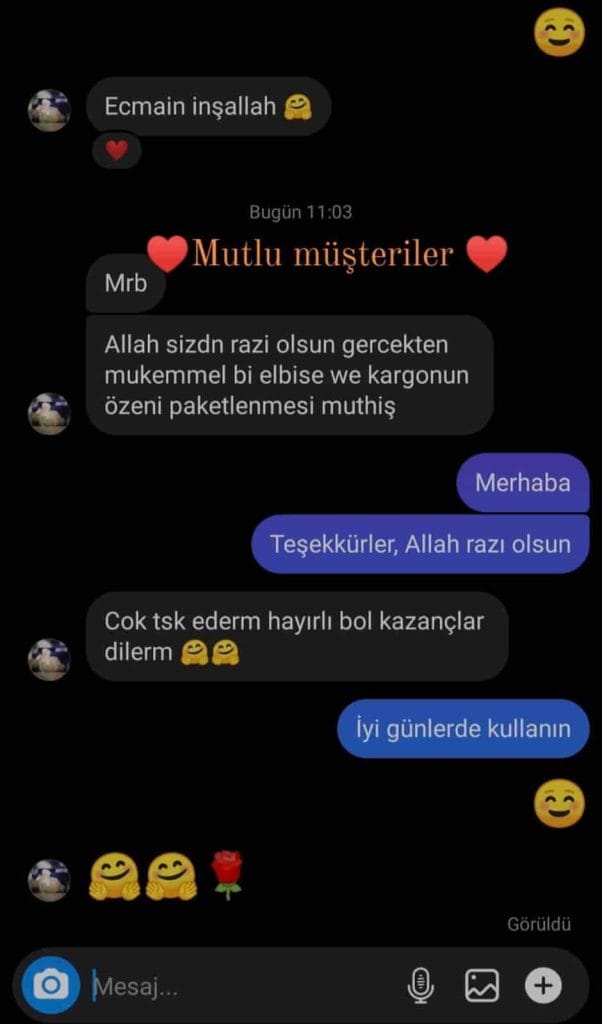The image size is (602, 1024).
Task: Open more options with the plus icon
Action: click(543, 987)
